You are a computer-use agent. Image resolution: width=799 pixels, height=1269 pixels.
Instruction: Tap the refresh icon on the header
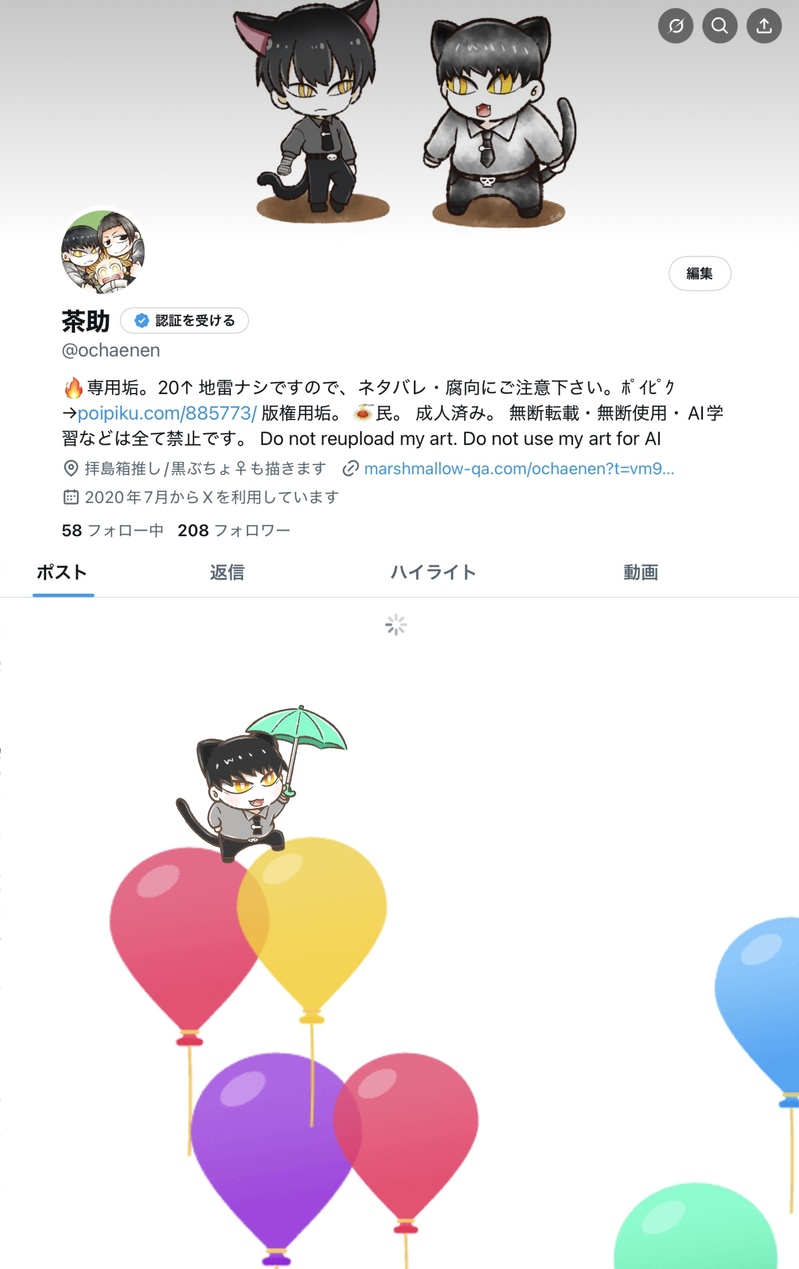pyautogui.click(x=676, y=26)
